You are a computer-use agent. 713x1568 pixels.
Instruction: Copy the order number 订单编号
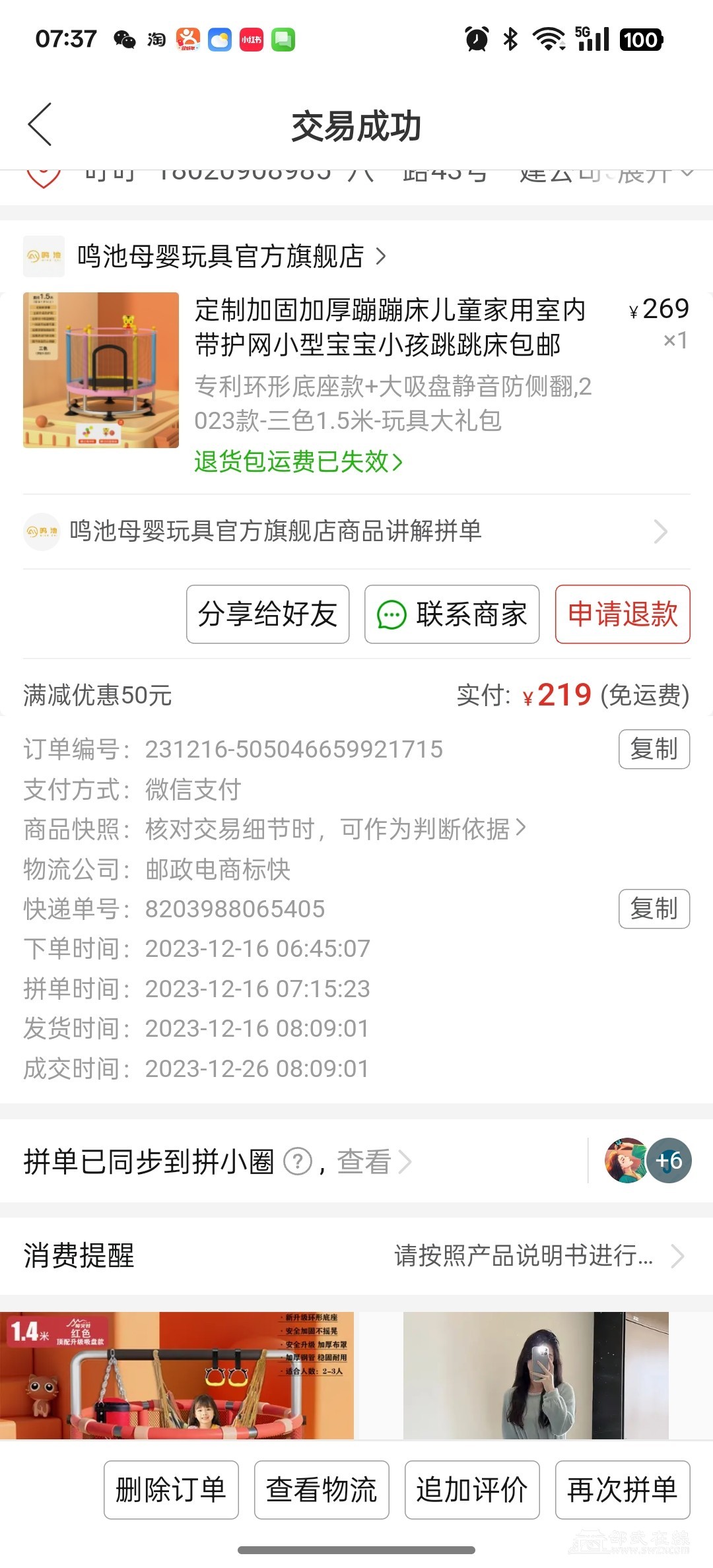(x=654, y=749)
